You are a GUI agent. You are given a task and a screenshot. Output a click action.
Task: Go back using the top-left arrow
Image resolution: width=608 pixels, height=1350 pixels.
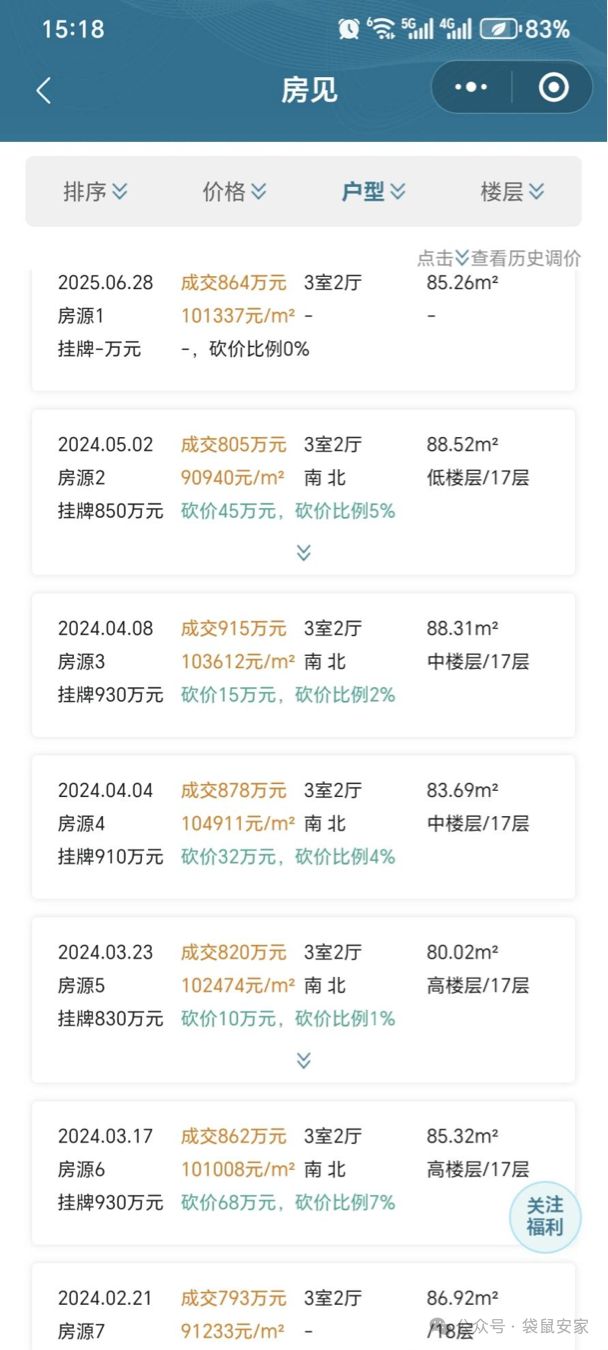point(43,91)
